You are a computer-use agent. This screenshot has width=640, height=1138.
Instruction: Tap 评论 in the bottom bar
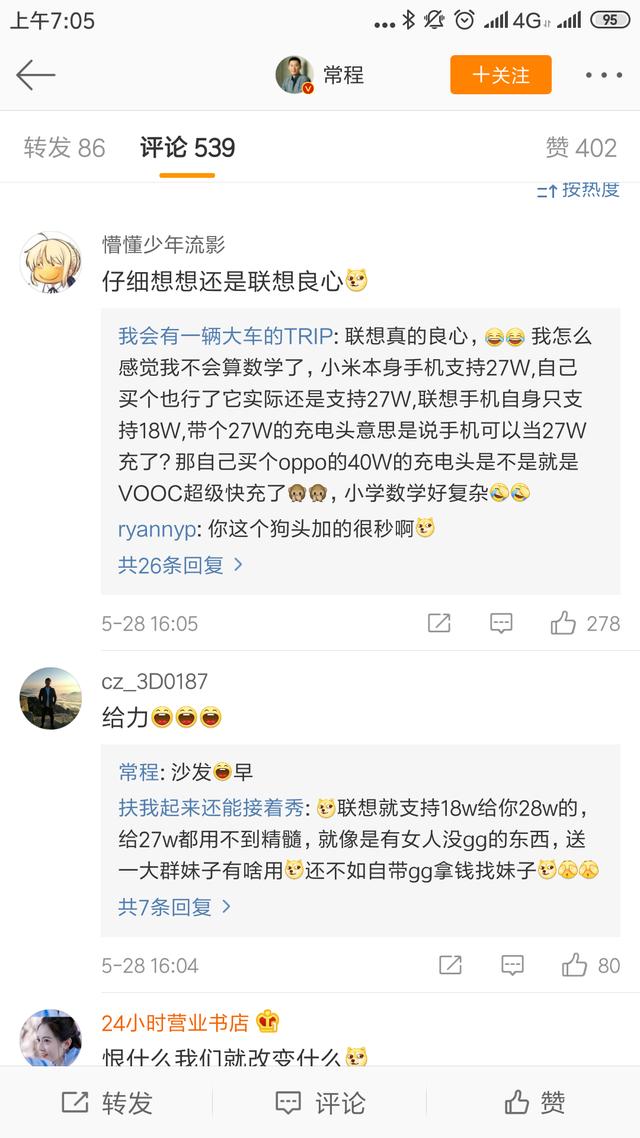point(320,1102)
